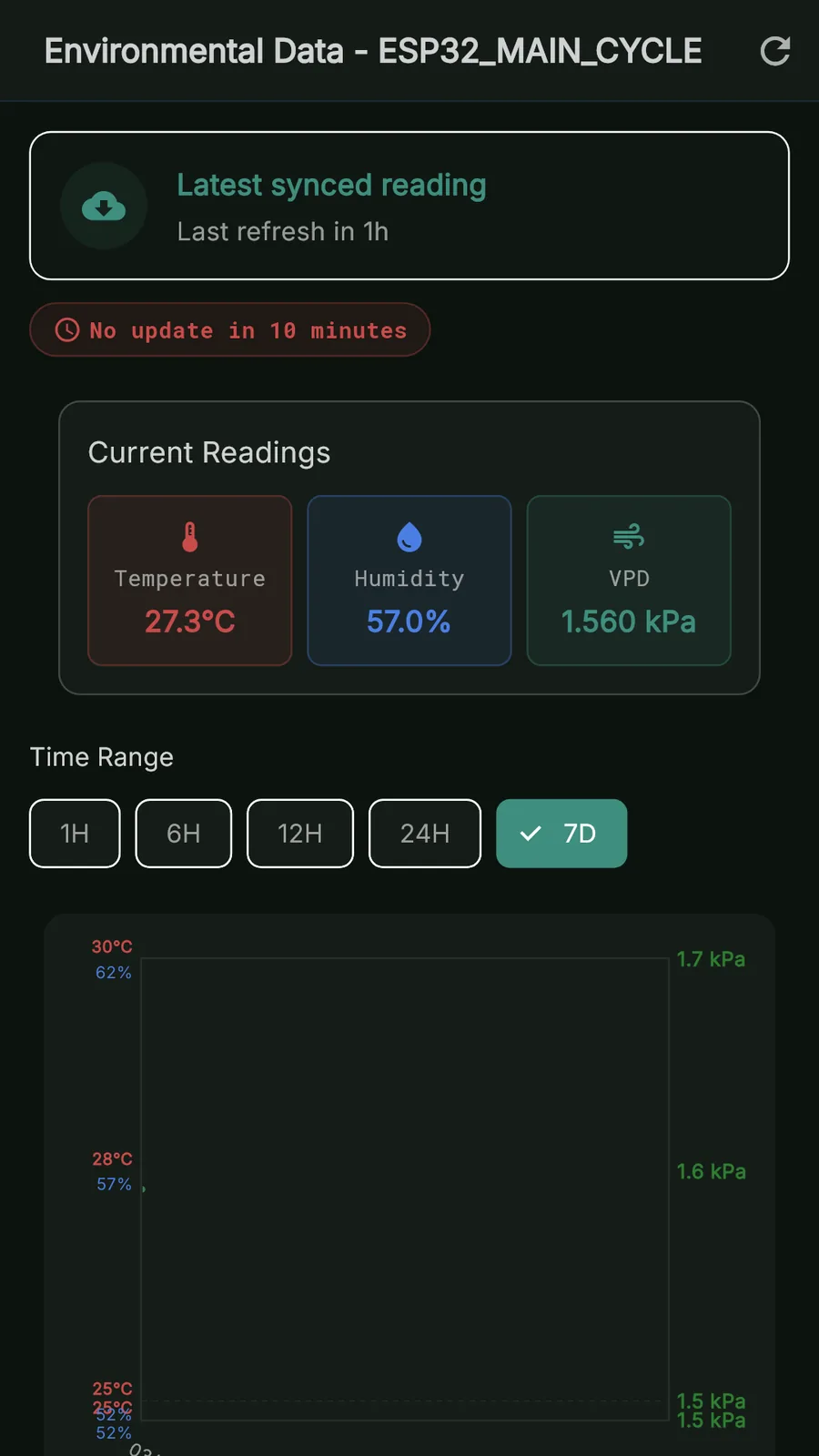Click the Humidity droplet icon
Viewport: 819px width, 1456px height.
[409, 537]
